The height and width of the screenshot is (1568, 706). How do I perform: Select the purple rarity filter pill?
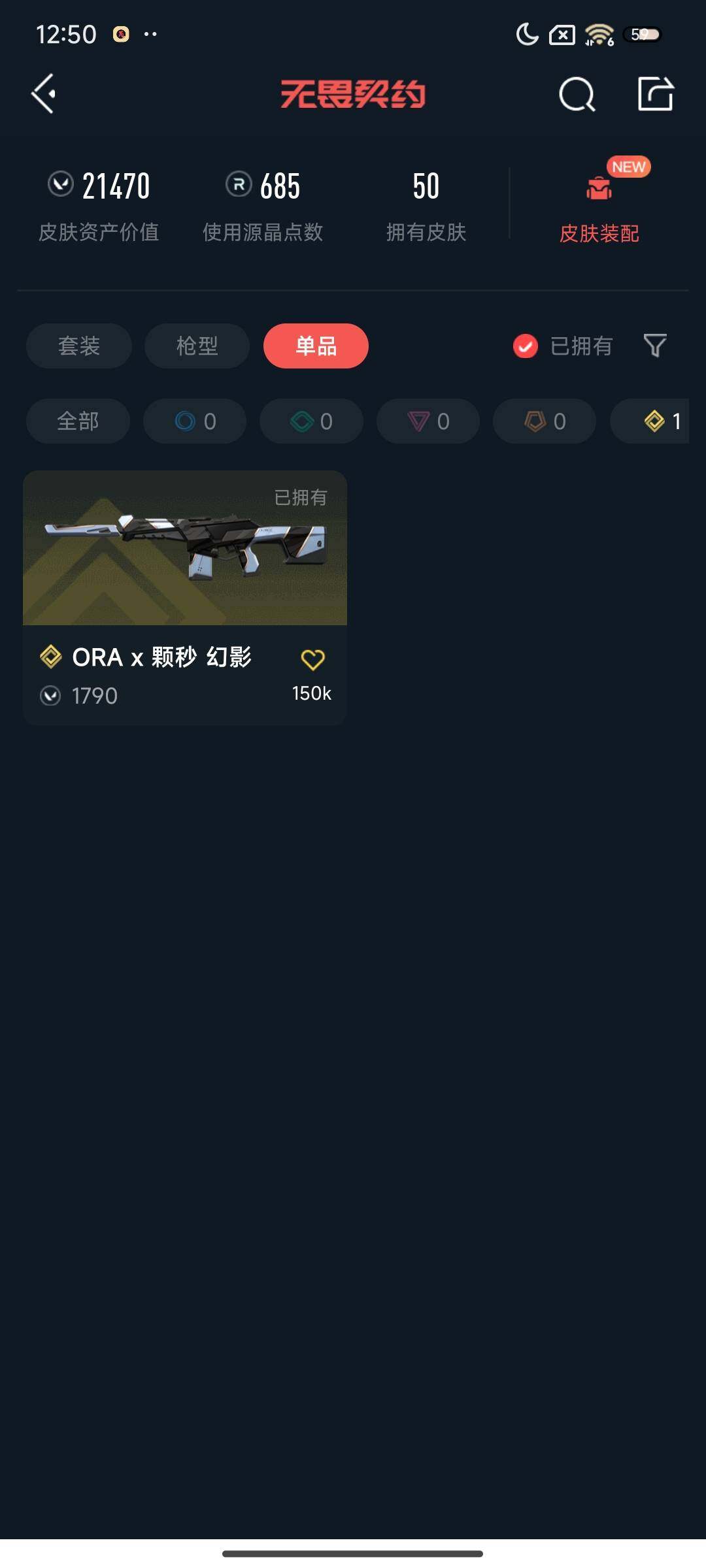tap(428, 421)
